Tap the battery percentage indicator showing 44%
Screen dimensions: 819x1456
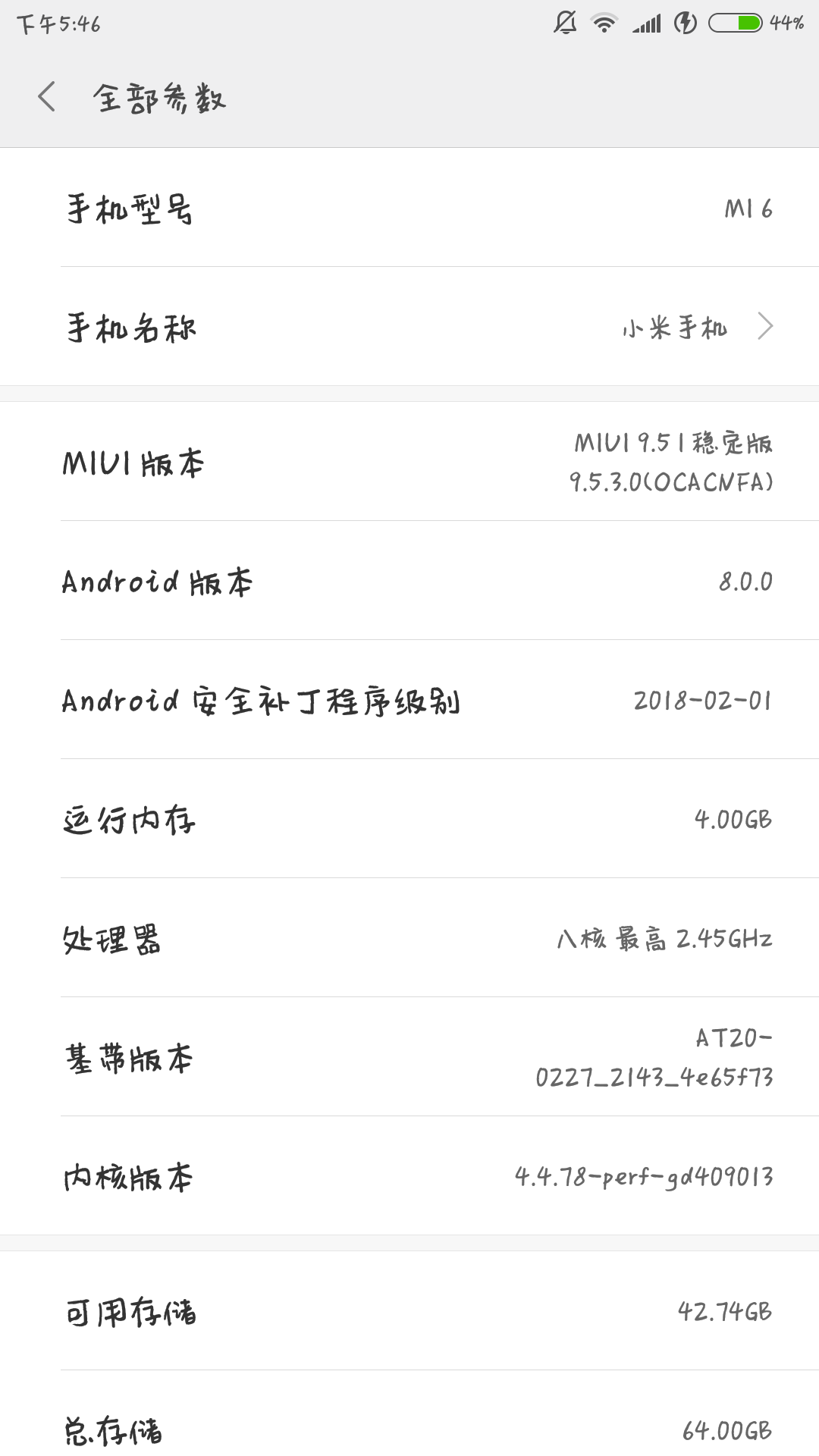786,23
